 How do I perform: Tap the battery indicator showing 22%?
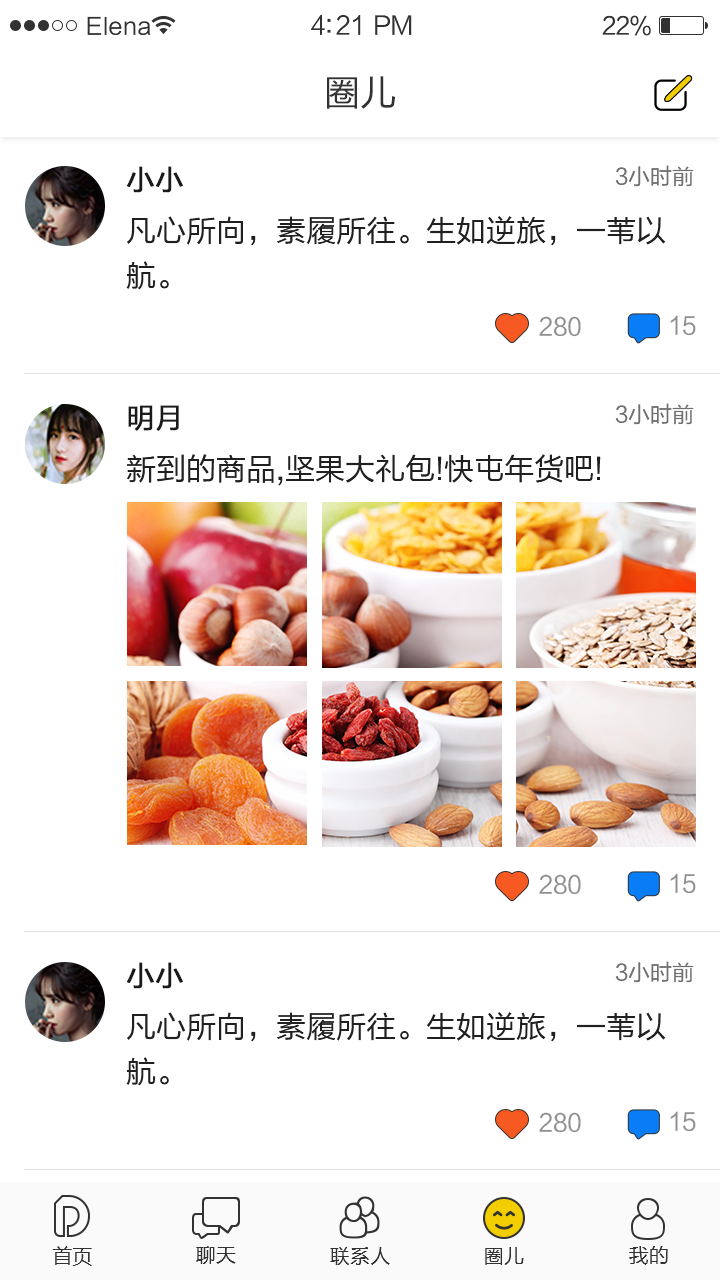click(x=681, y=27)
